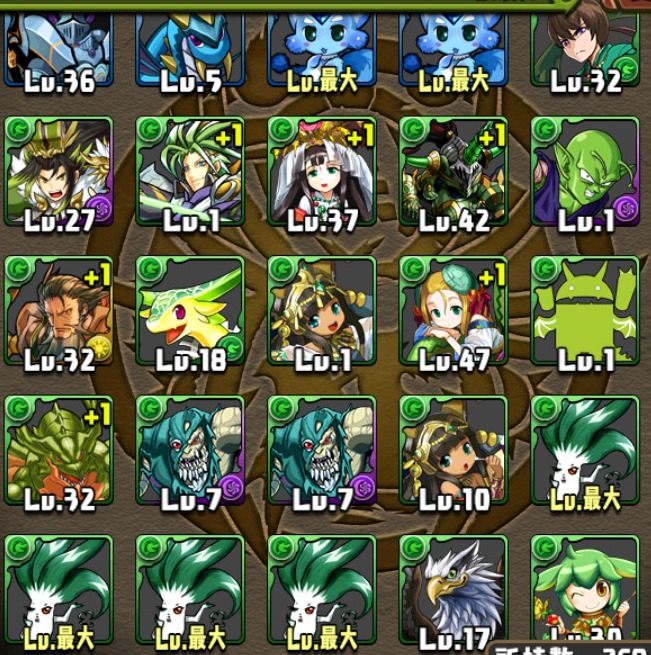651x655 pixels.
Task: Tap the Lv.1 Egyptian girl card
Action: (322, 310)
